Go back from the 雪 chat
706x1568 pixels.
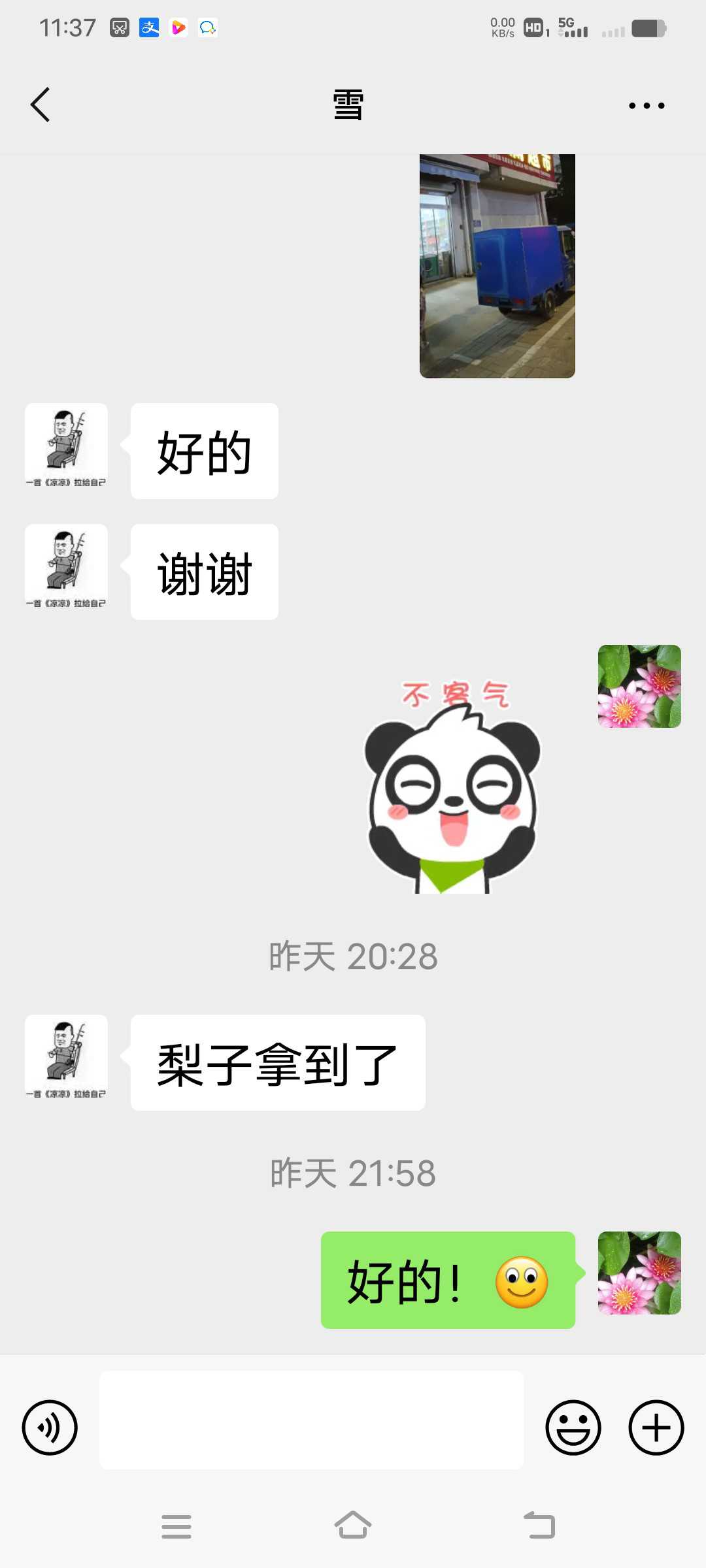coord(41,105)
